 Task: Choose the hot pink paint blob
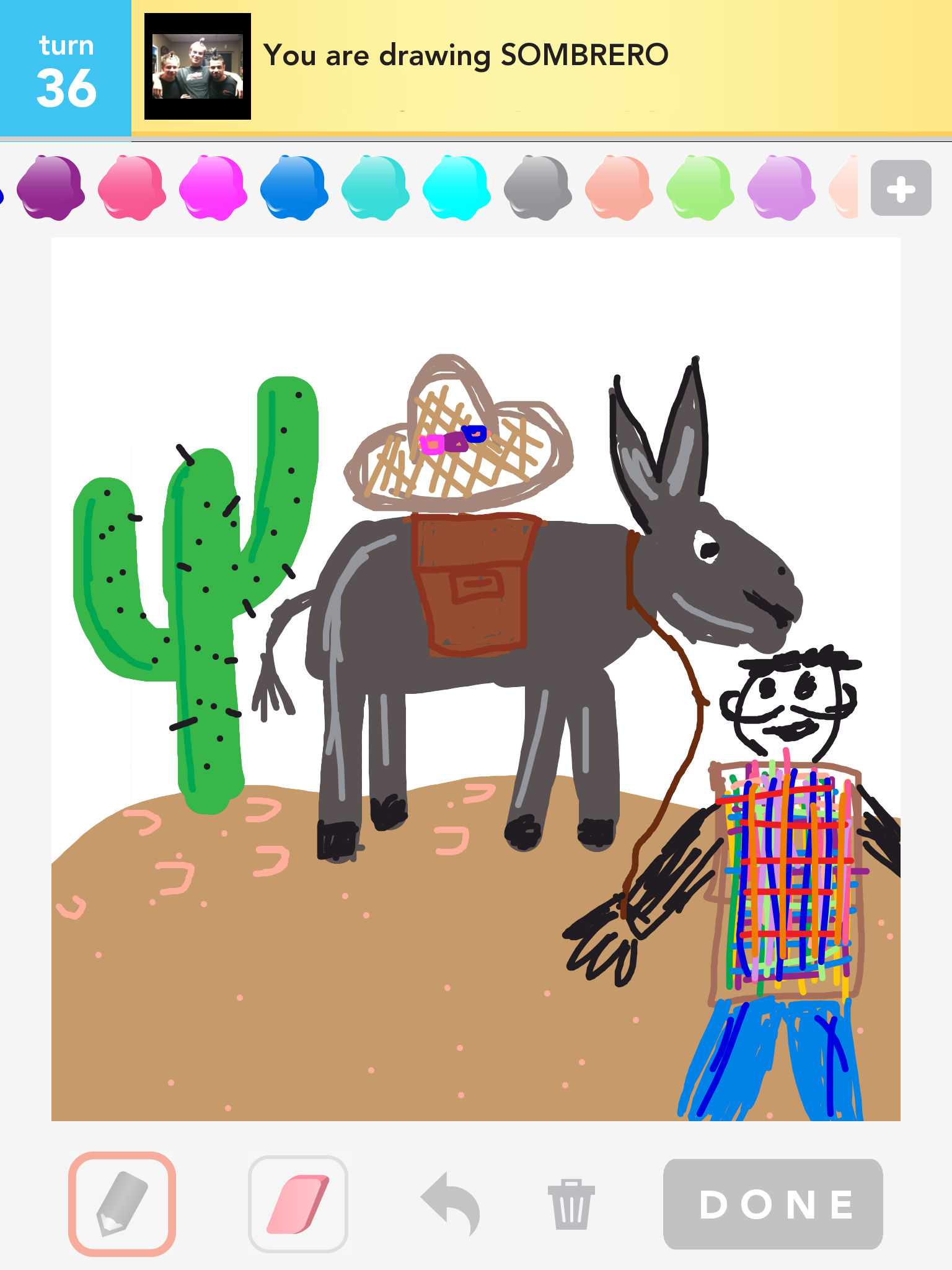[132, 188]
